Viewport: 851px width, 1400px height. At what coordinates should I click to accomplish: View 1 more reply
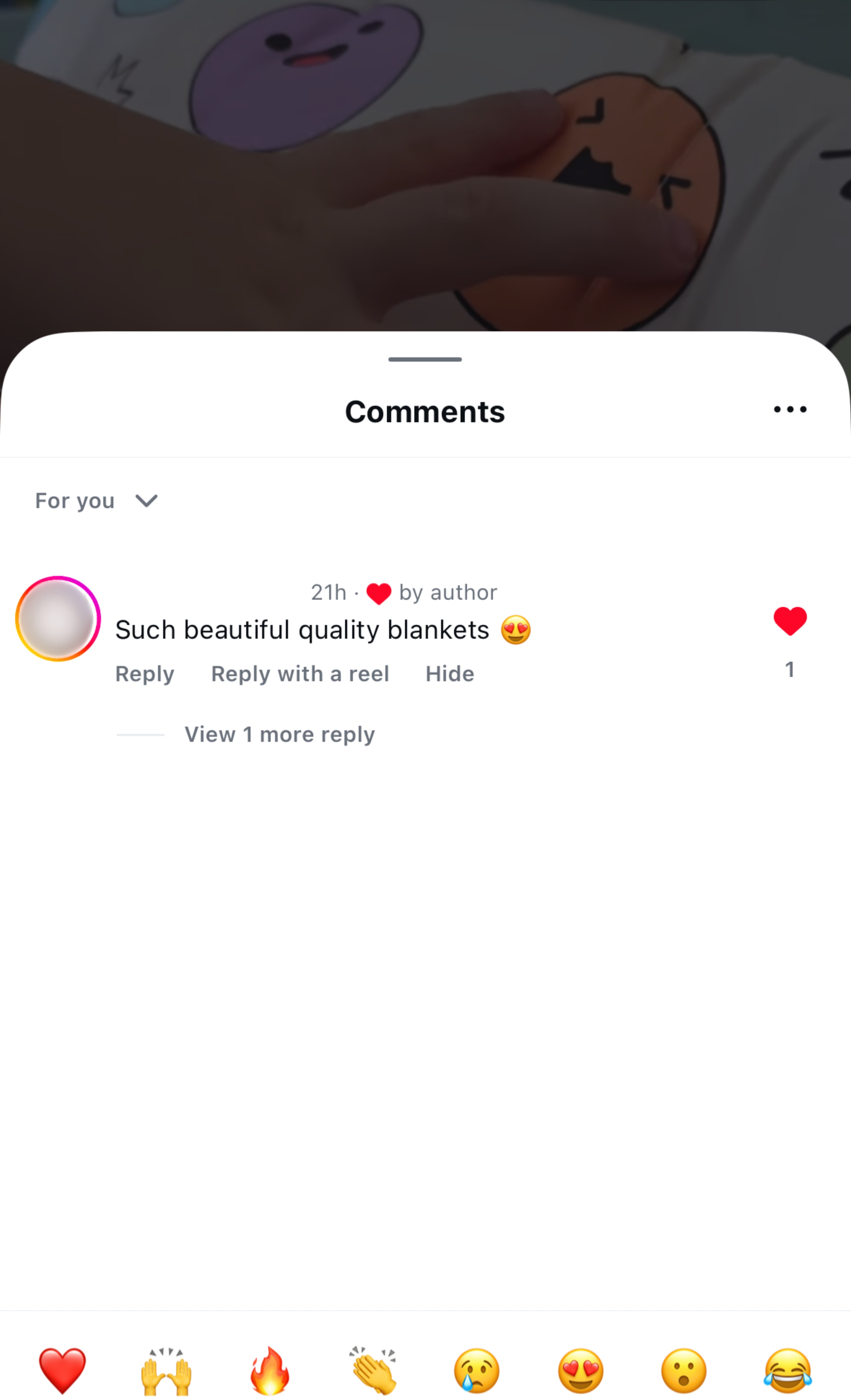point(279,735)
